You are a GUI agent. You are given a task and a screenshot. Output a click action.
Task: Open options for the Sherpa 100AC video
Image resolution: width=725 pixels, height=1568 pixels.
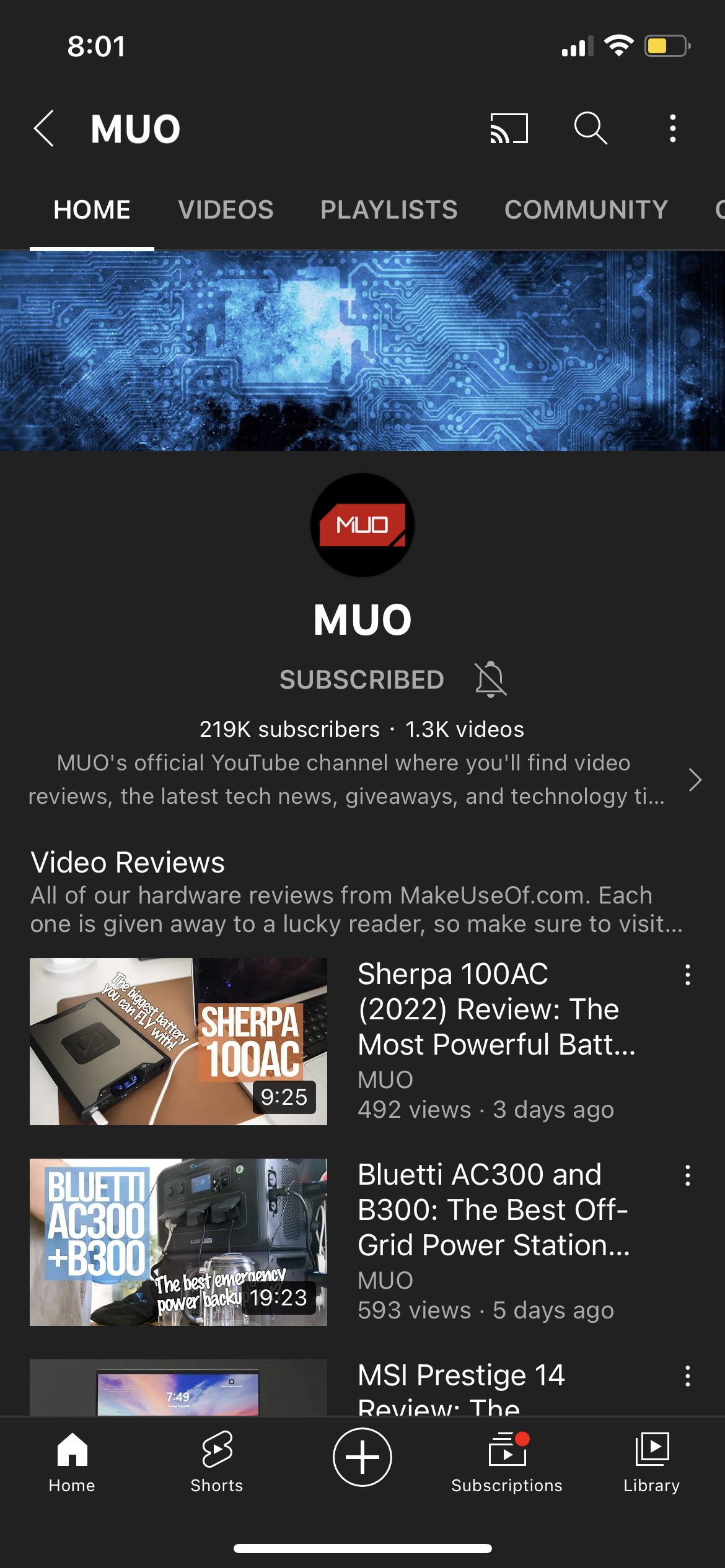click(687, 975)
